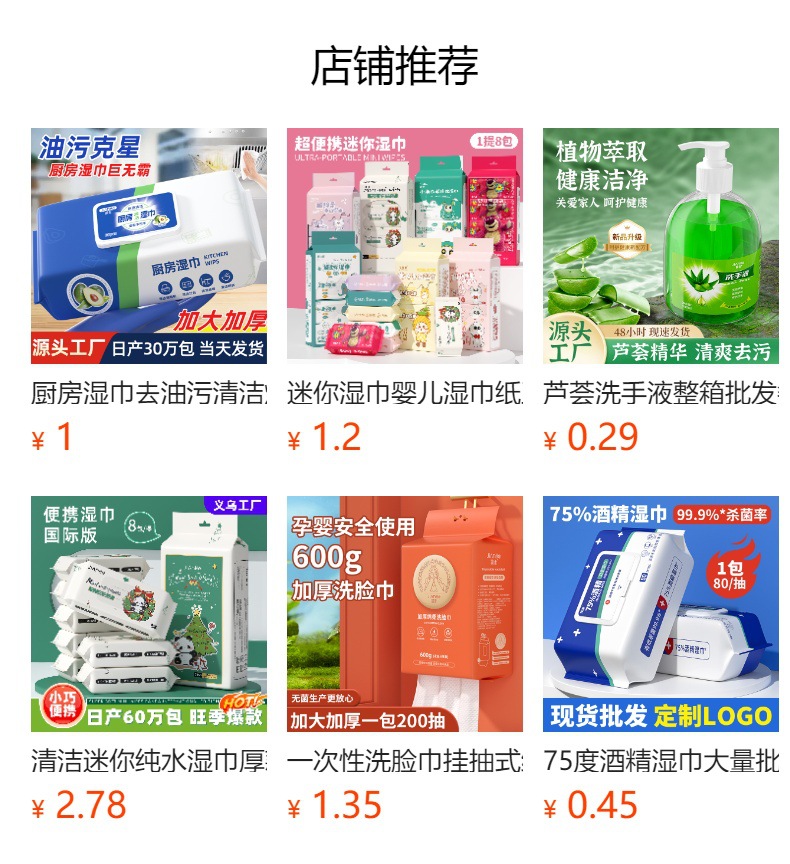790x864 pixels.
Task: Open the disposable face towel product at ¥1.35
Action: pos(404,614)
